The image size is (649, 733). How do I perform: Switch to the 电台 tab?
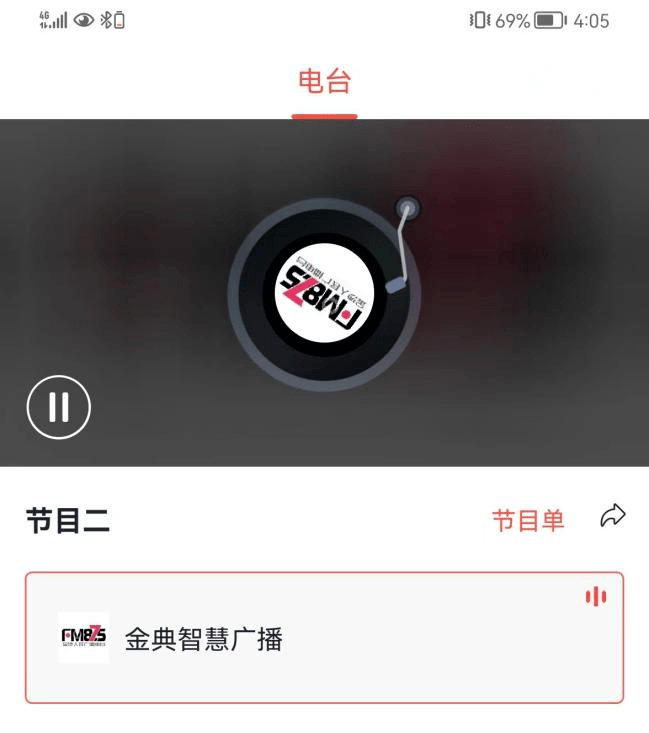click(324, 82)
